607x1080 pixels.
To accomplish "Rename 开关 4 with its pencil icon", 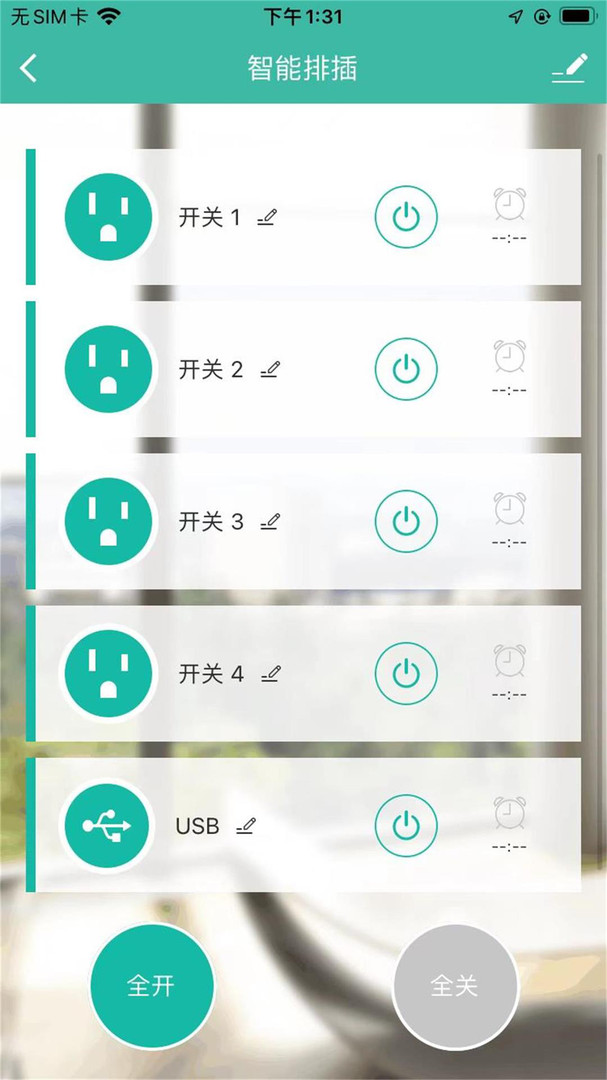I will tap(270, 675).
